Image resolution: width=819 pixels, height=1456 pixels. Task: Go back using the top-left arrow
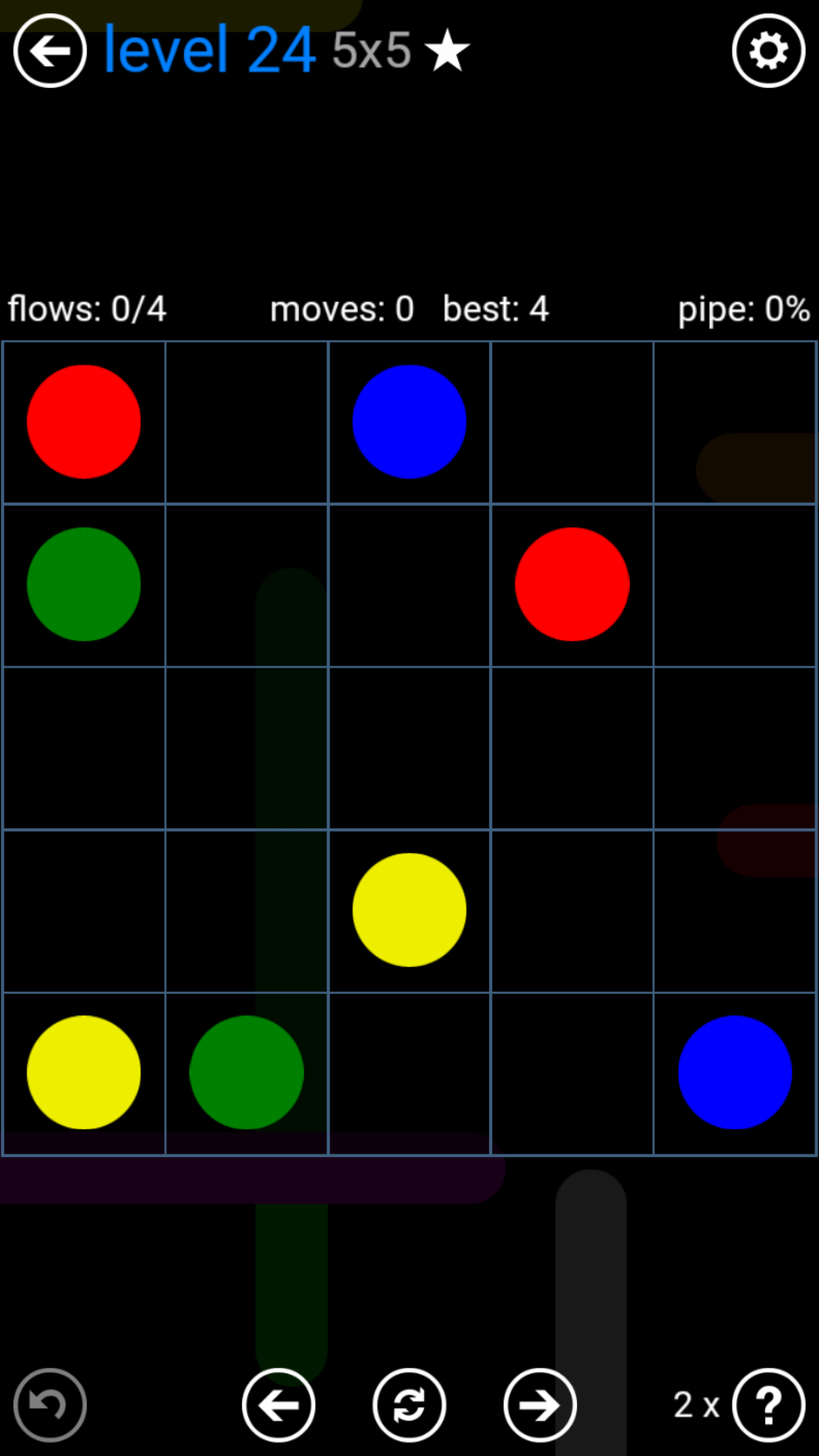pyautogui.click(x=50, y=51)
